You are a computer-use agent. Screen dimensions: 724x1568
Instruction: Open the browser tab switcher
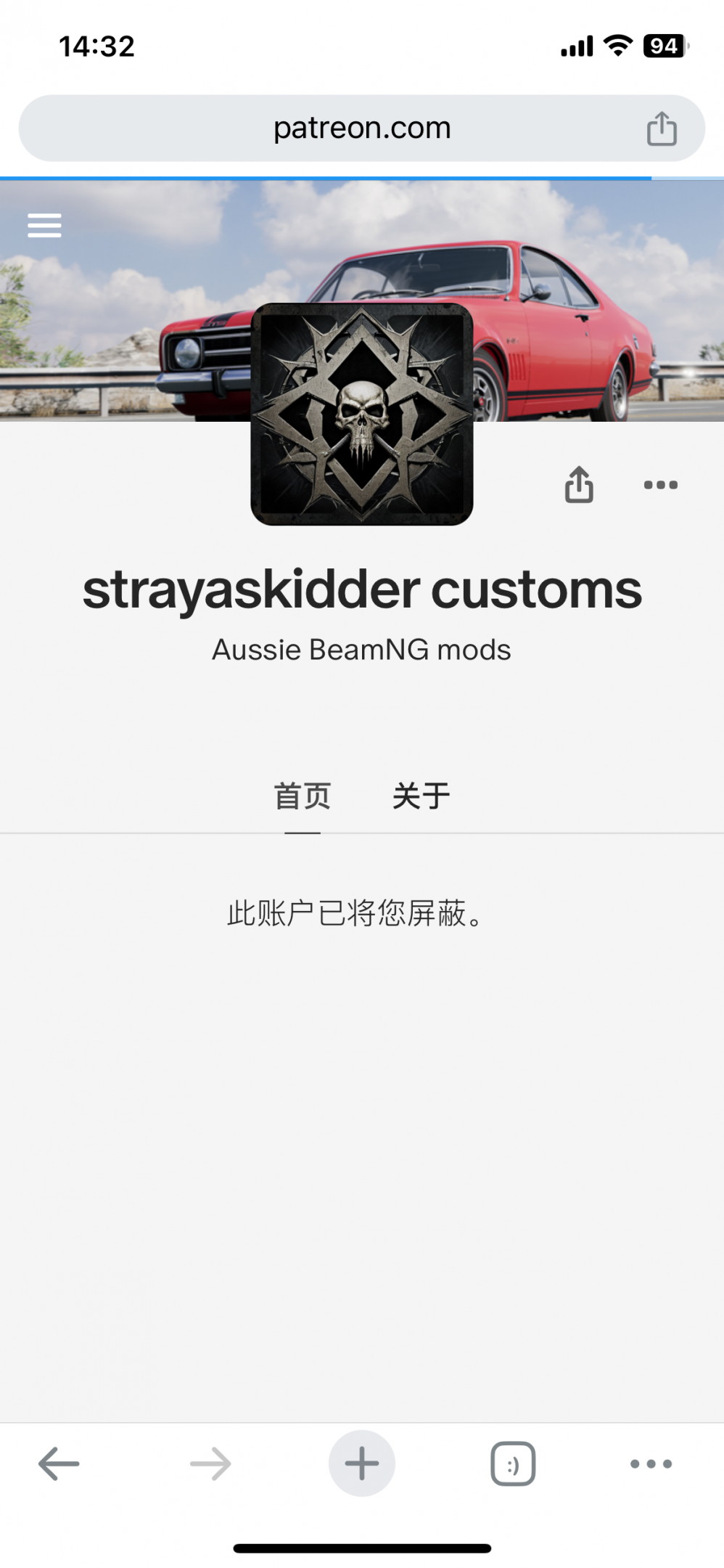513,1463
